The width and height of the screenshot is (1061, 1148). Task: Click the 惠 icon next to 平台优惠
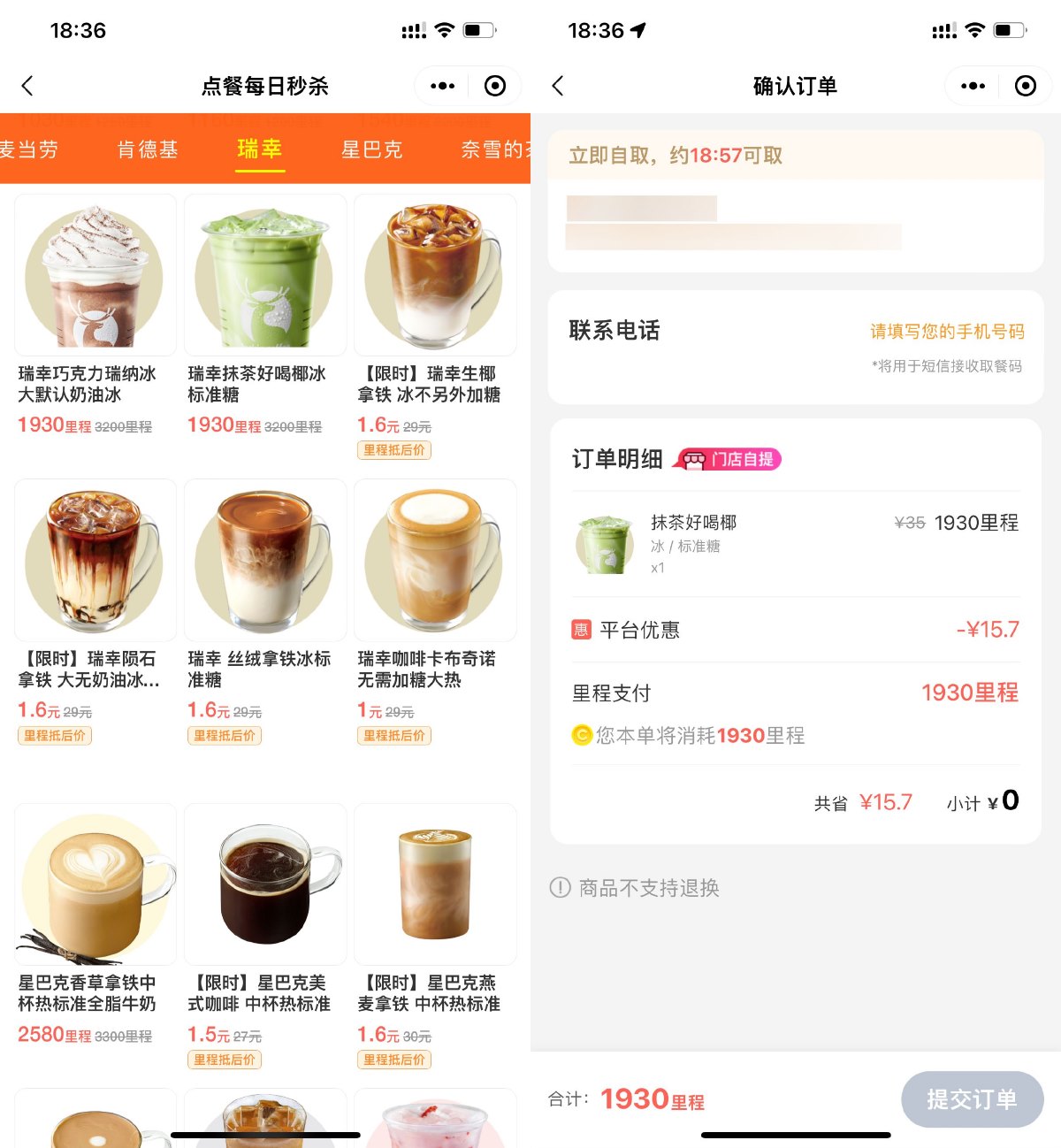pyautogui.click(x=581, y=630)
